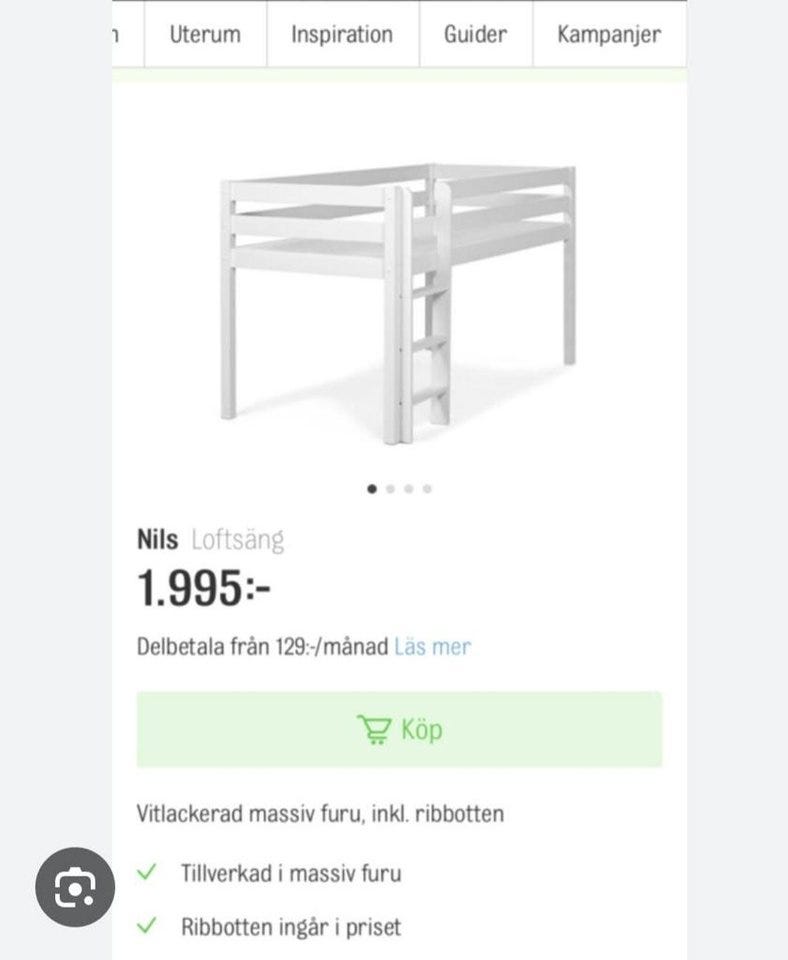This screenshot has height=960, width=788.
Task: Open the Uterum tab
Action: [205, 34]
